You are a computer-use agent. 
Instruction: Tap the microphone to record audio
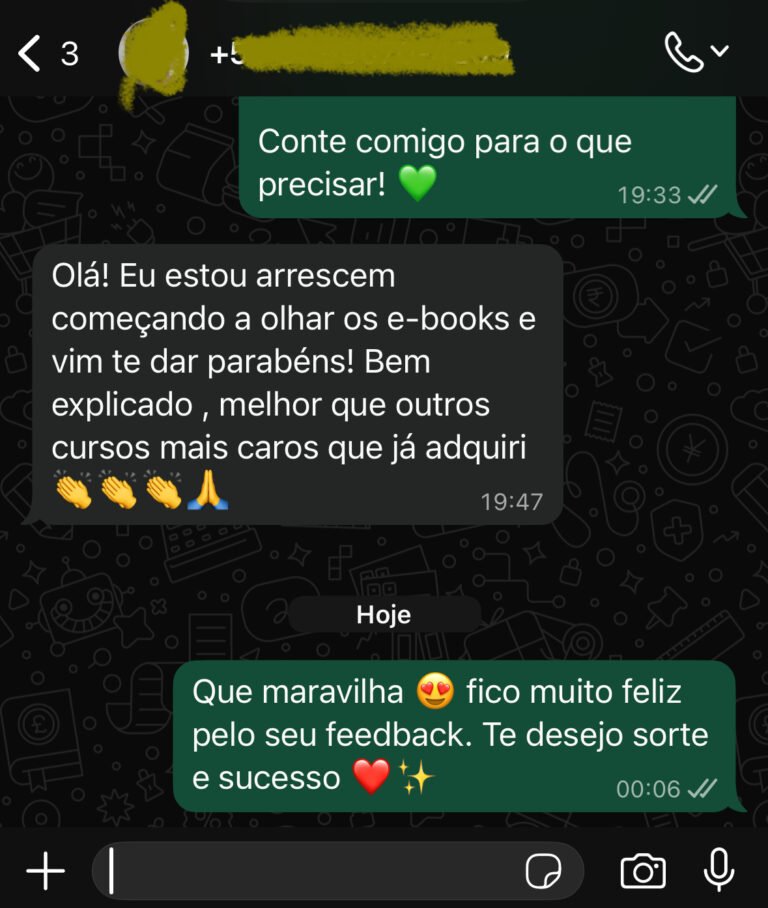click(x=719, y=872)
